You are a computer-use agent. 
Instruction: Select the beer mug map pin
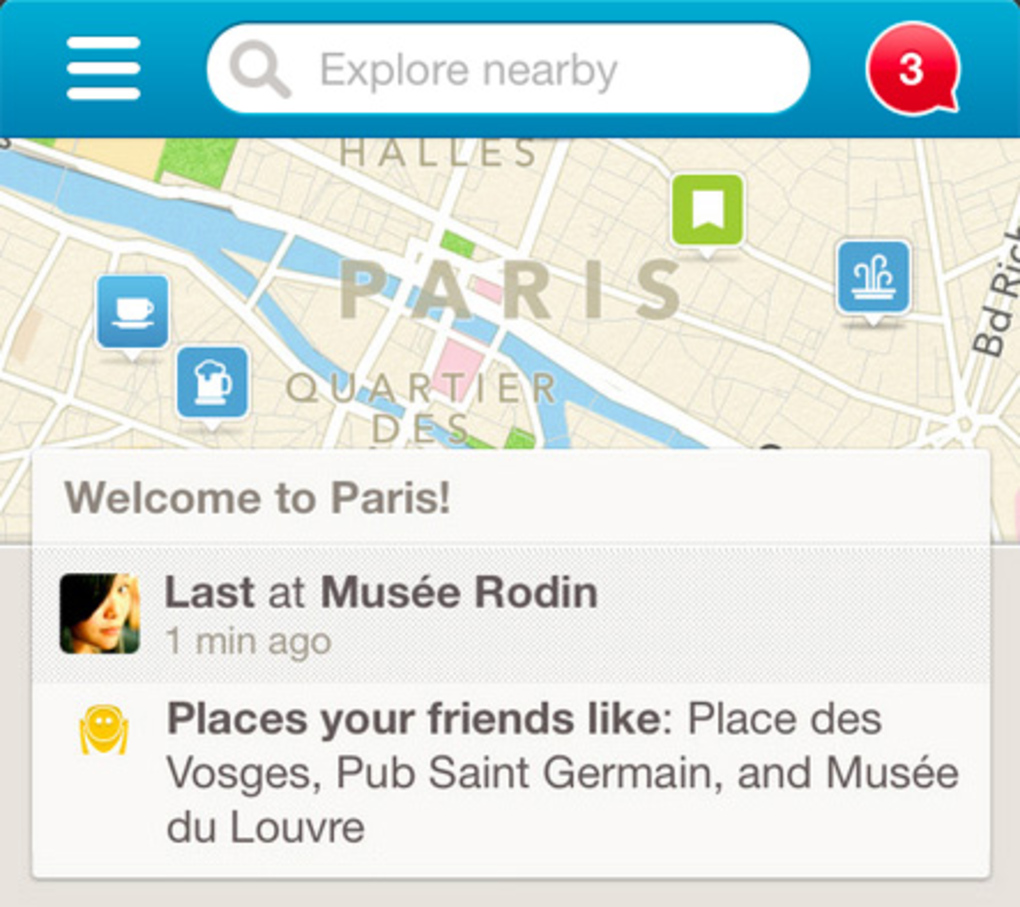(x=212, y=383)
